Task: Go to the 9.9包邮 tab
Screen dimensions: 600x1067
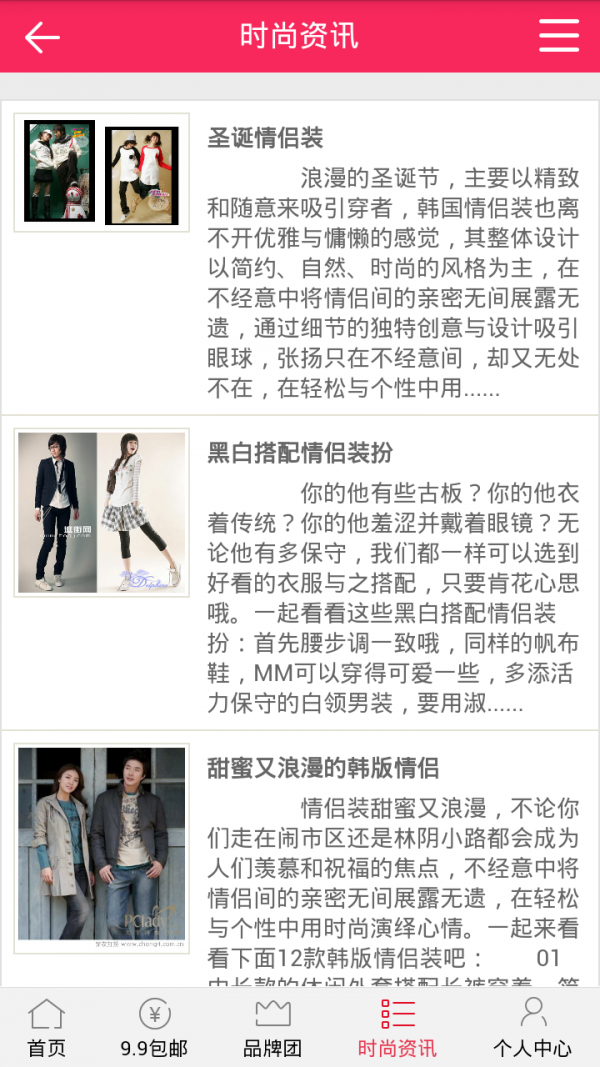Action: click(x=154, y=1027)
